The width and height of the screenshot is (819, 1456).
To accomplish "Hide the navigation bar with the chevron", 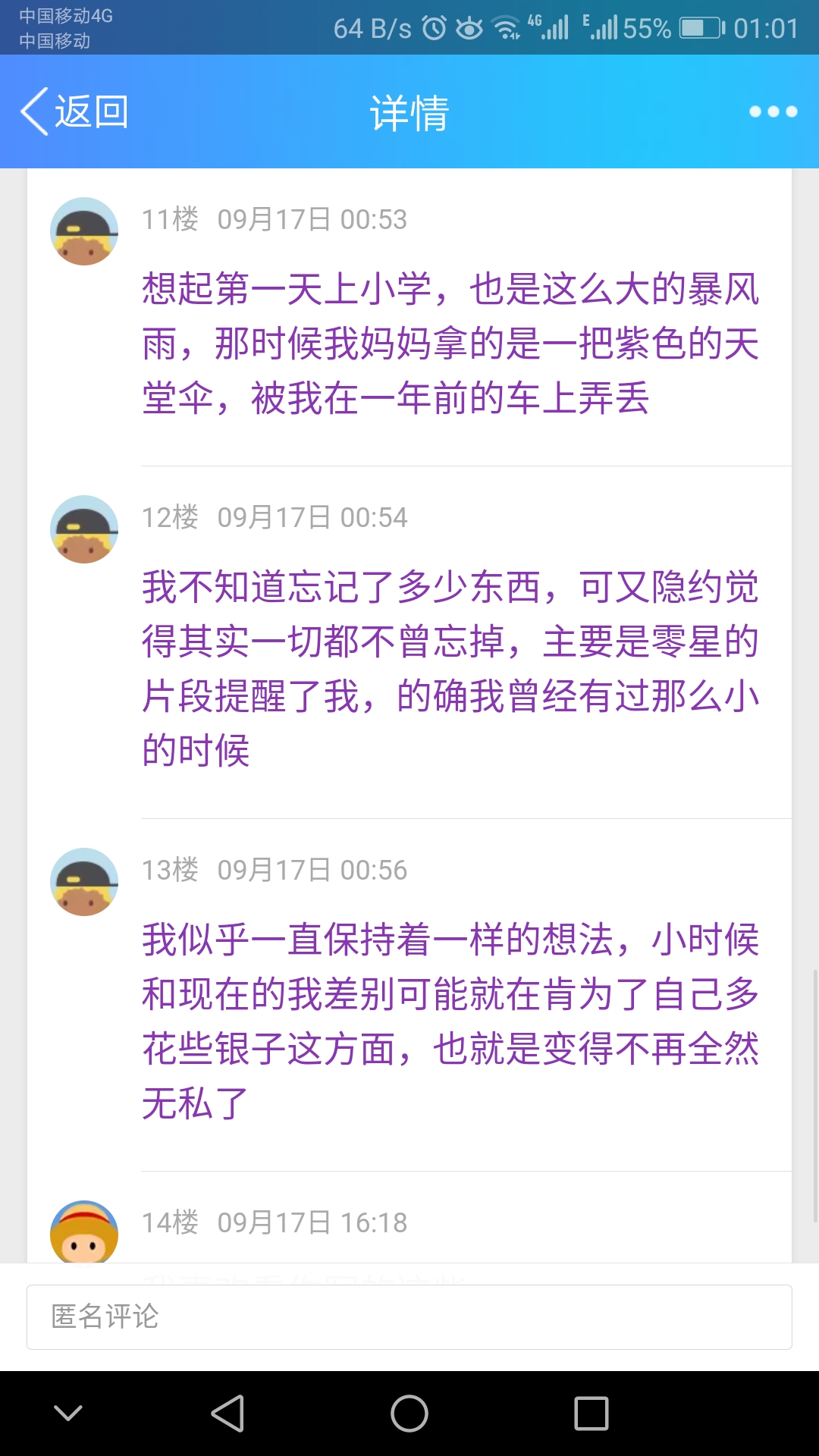I will (68, 1414).
